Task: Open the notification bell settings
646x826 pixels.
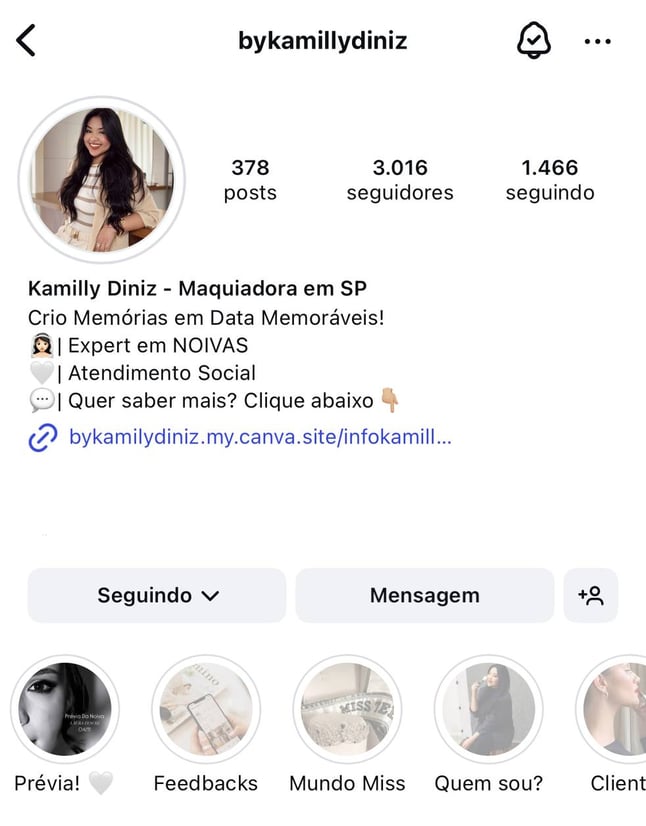Action: coord(534,41)
